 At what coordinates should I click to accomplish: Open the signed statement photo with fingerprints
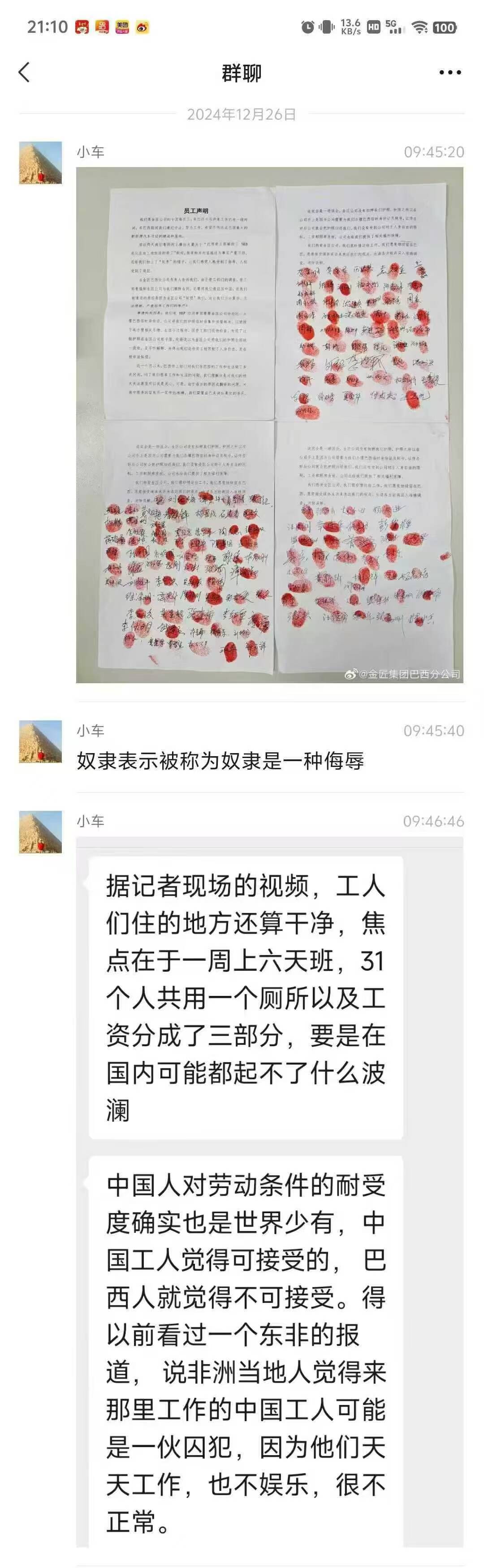(x=269, y=424)
